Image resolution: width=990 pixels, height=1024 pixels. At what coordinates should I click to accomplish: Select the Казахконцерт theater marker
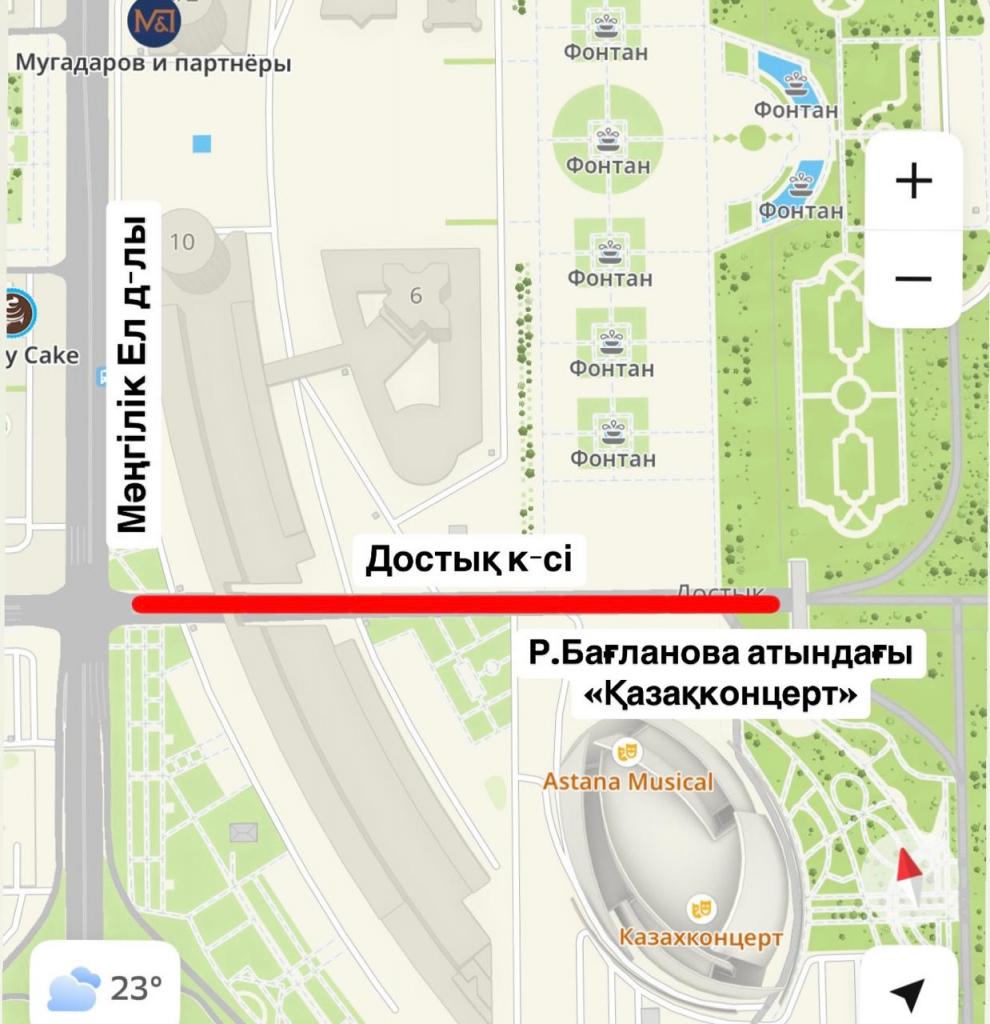[700, 909]
